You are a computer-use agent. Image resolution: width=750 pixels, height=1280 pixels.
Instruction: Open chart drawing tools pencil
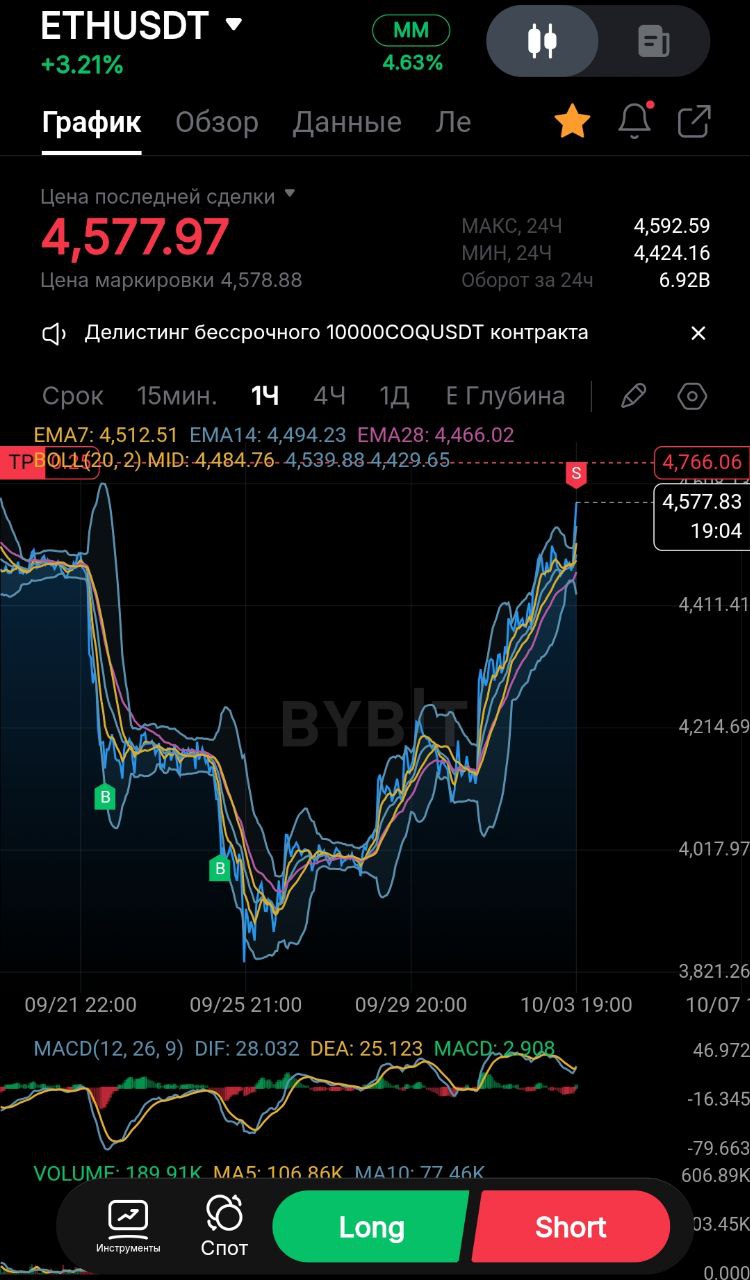[633, 396]
